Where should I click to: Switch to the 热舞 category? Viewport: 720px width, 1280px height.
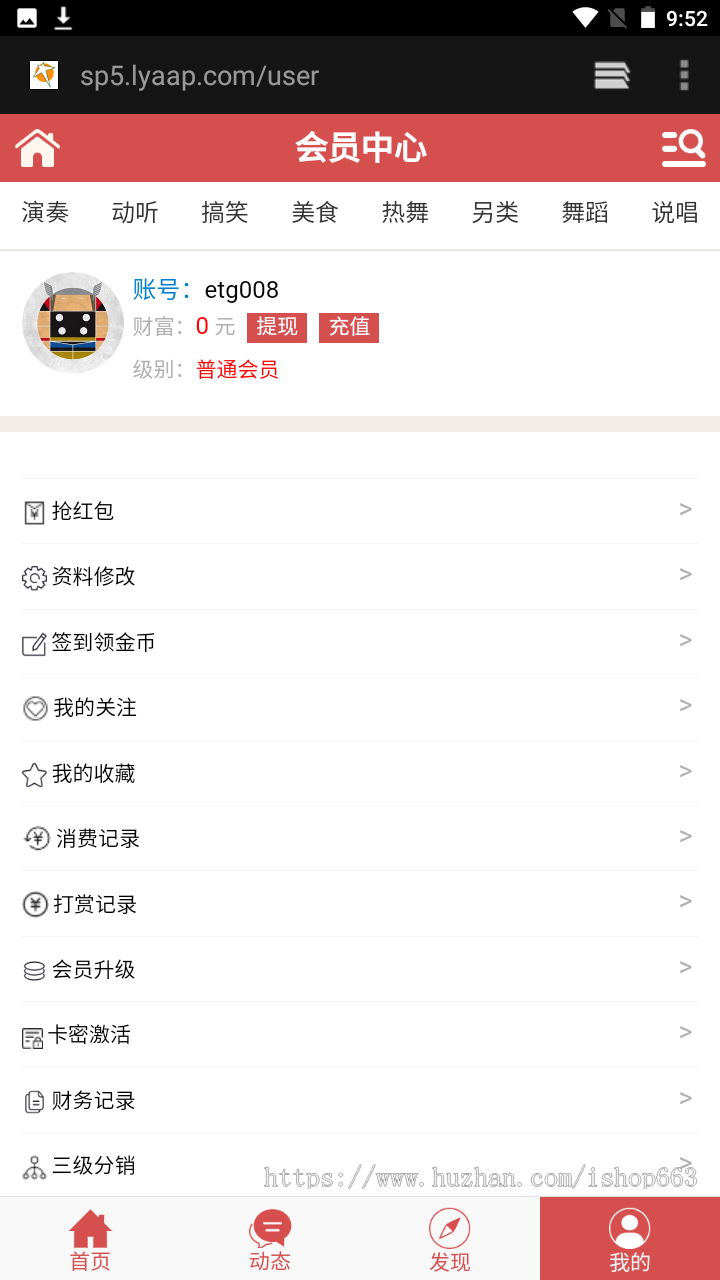pyautogui.click(x=405, y=212)
